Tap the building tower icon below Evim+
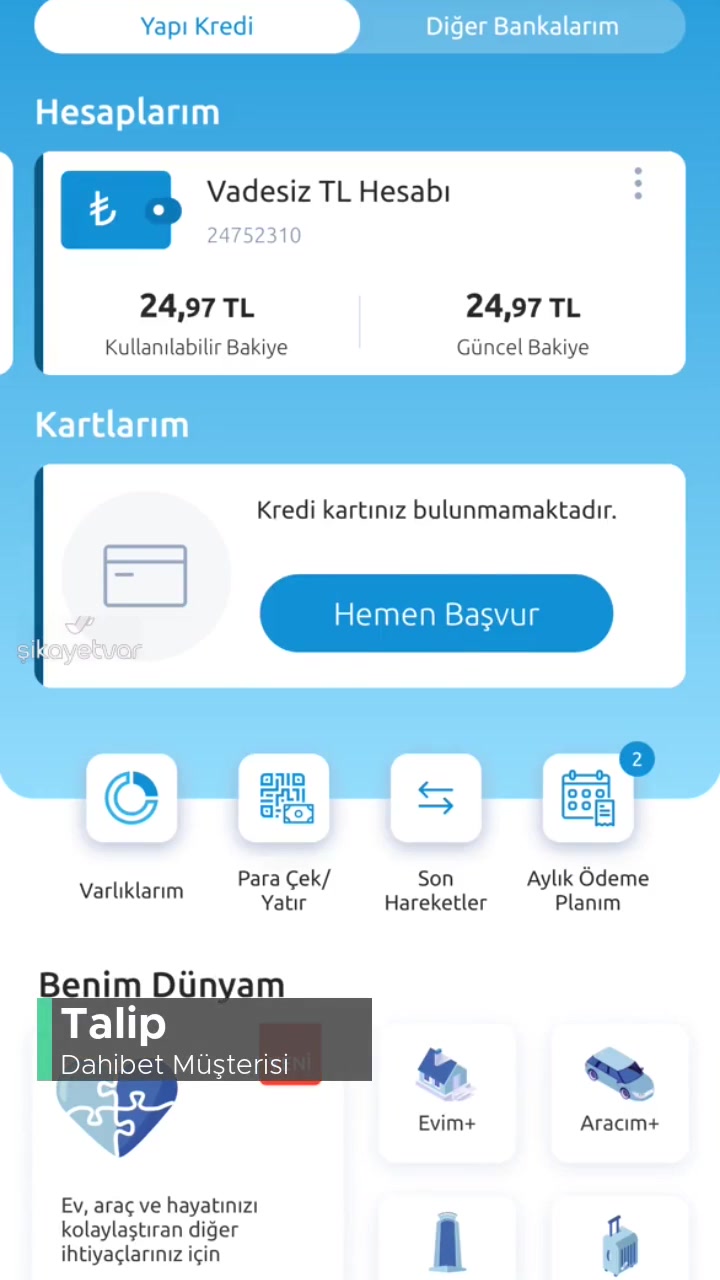 click(446, 1240)
